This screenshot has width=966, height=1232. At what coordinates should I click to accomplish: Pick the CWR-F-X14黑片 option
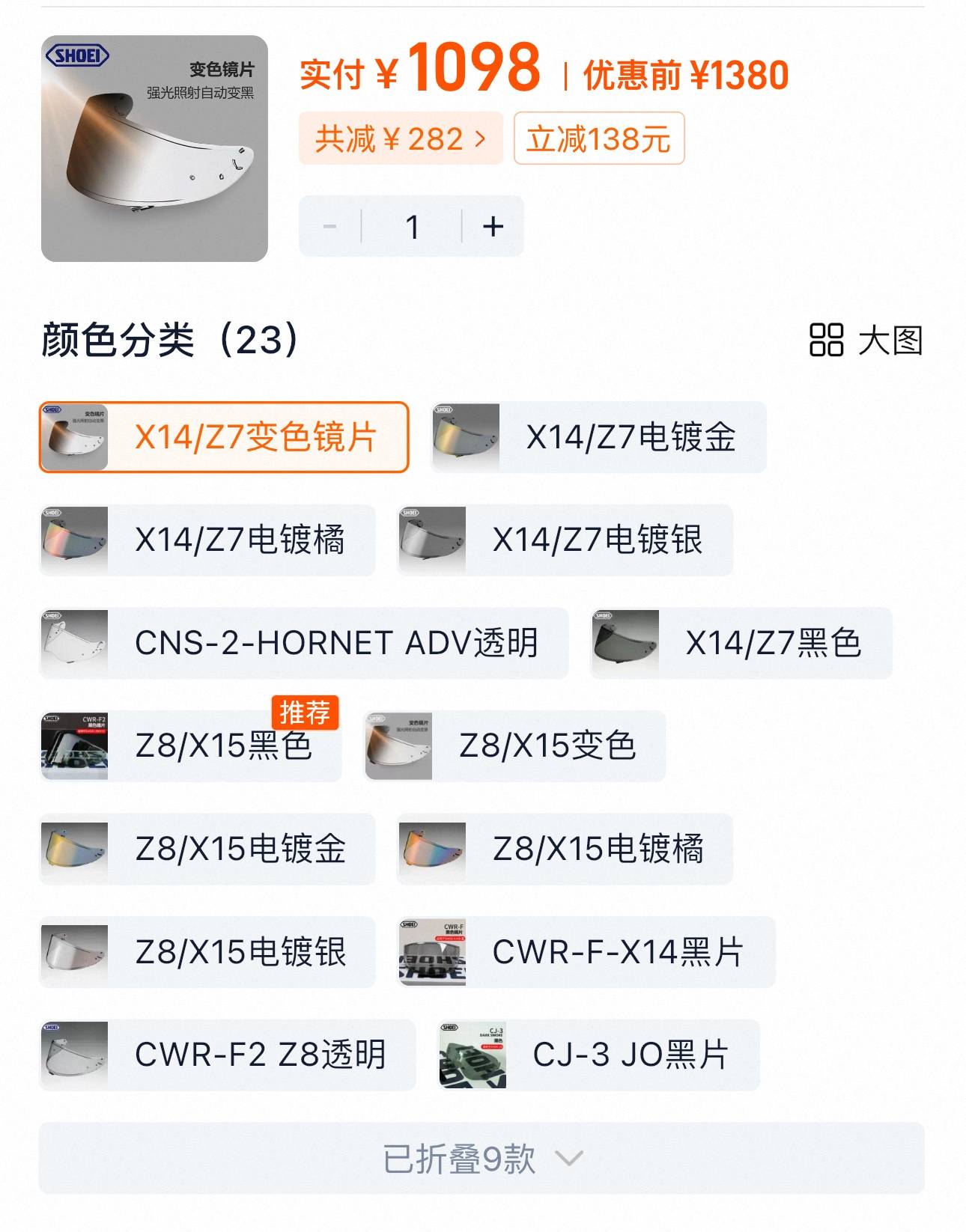pos(586,952)
